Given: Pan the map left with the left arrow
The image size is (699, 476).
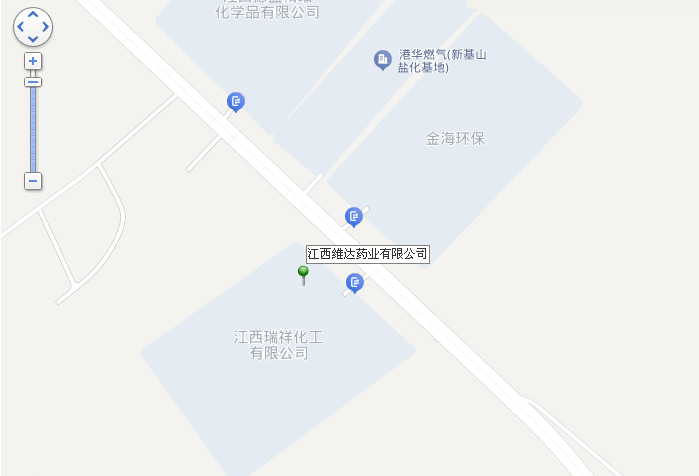Looking at the screenshot, I should click(x=21, y=27).
